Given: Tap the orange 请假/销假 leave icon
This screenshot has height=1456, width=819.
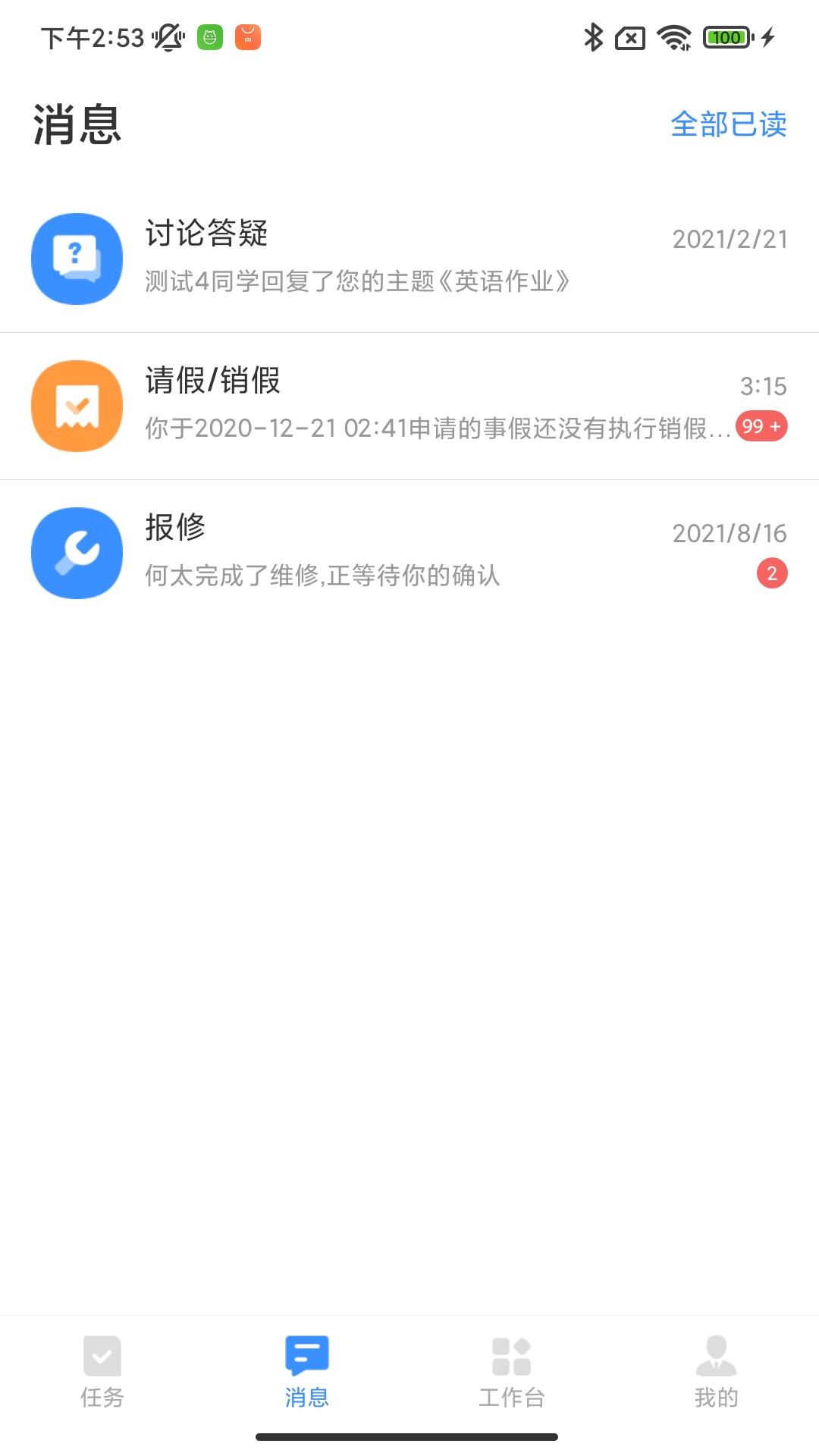Looking at the screenshot, I should pyautogui.click(x=76, y=406).
